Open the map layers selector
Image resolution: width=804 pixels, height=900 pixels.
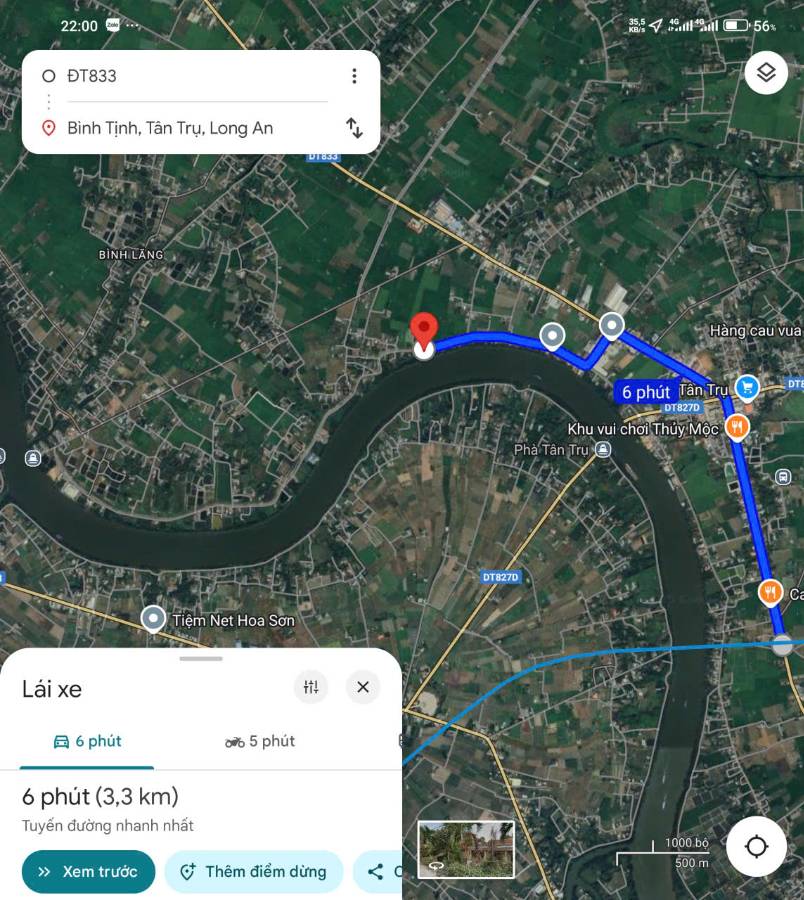pyautogui.click(x=766, y=73)
